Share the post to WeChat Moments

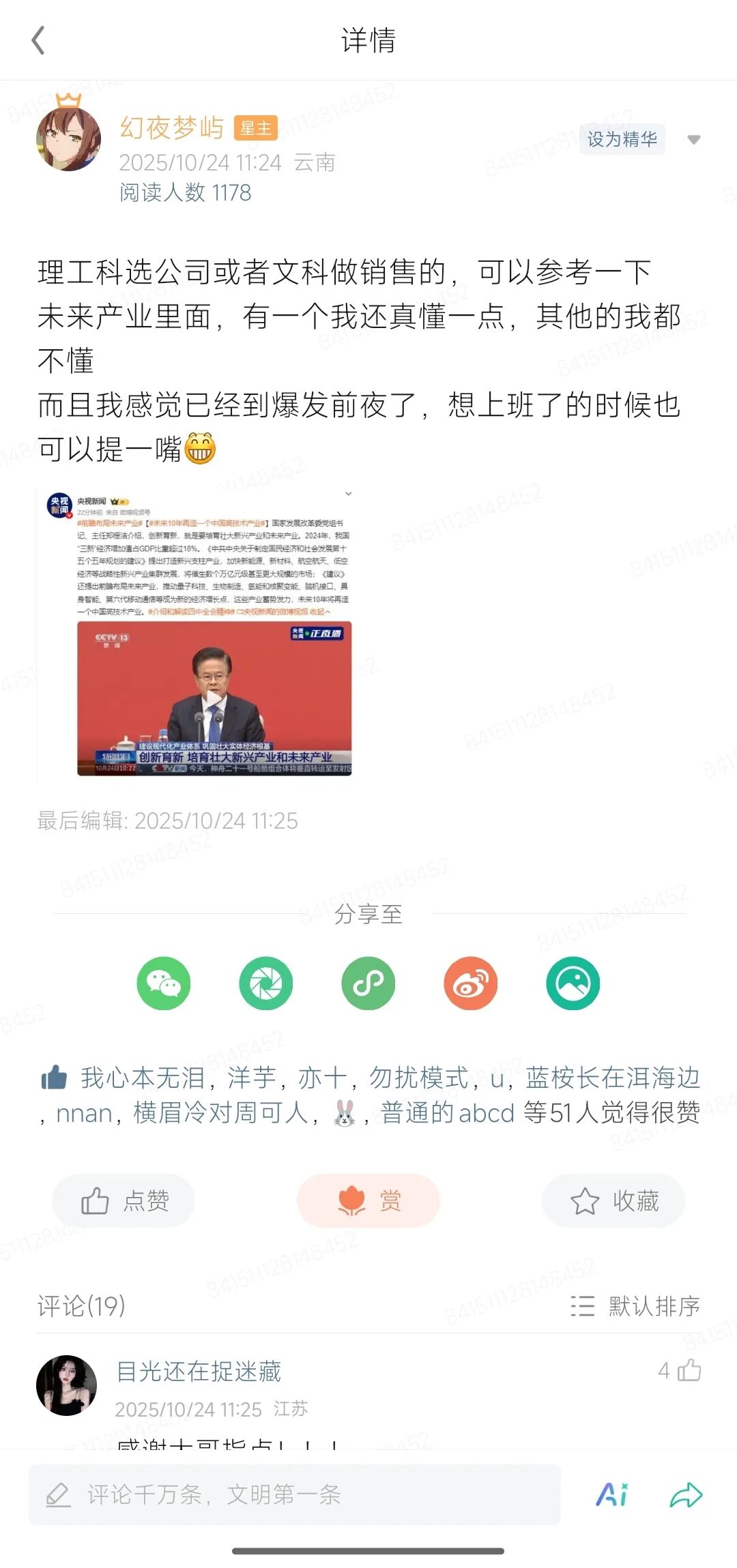coord(266,983)
